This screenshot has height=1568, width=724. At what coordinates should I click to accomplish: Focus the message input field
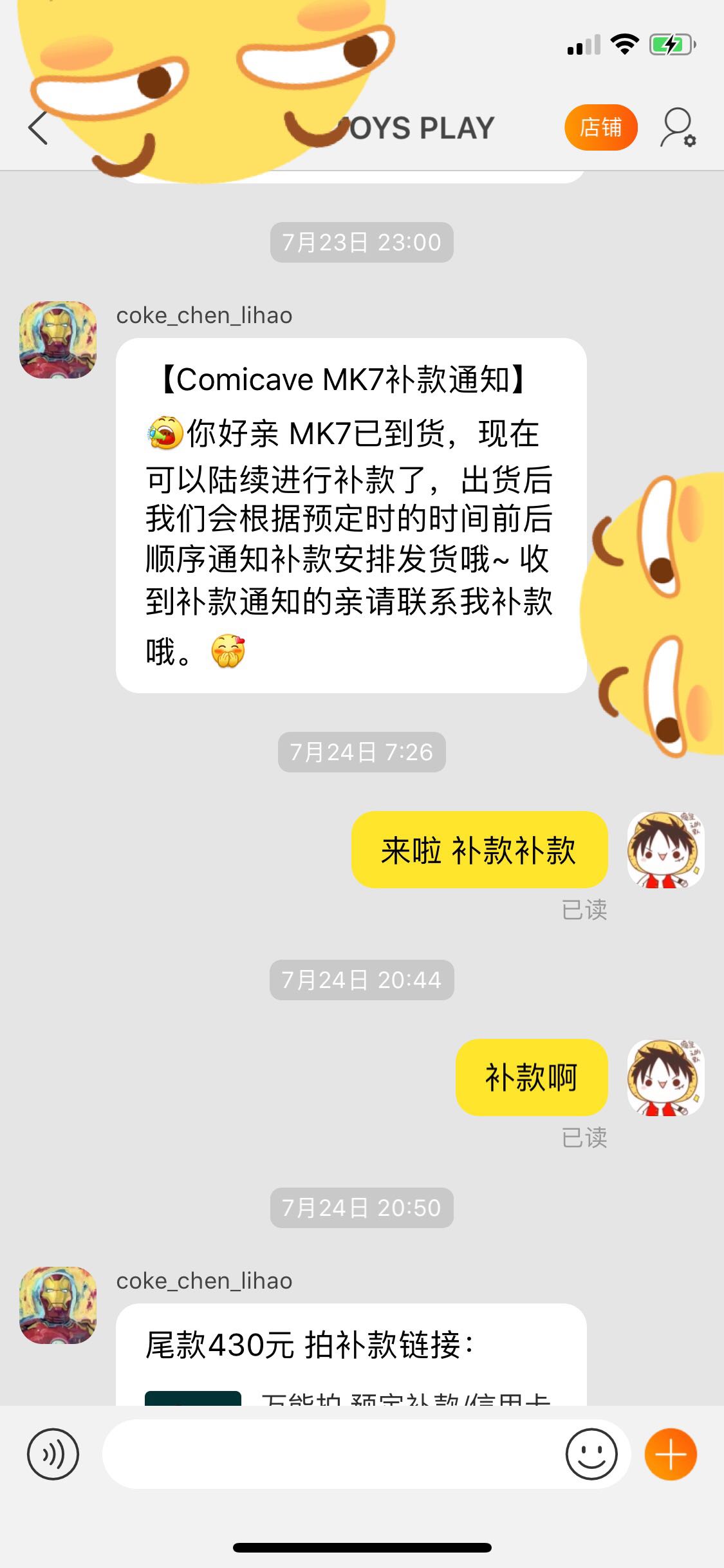tap(331, 1454)
